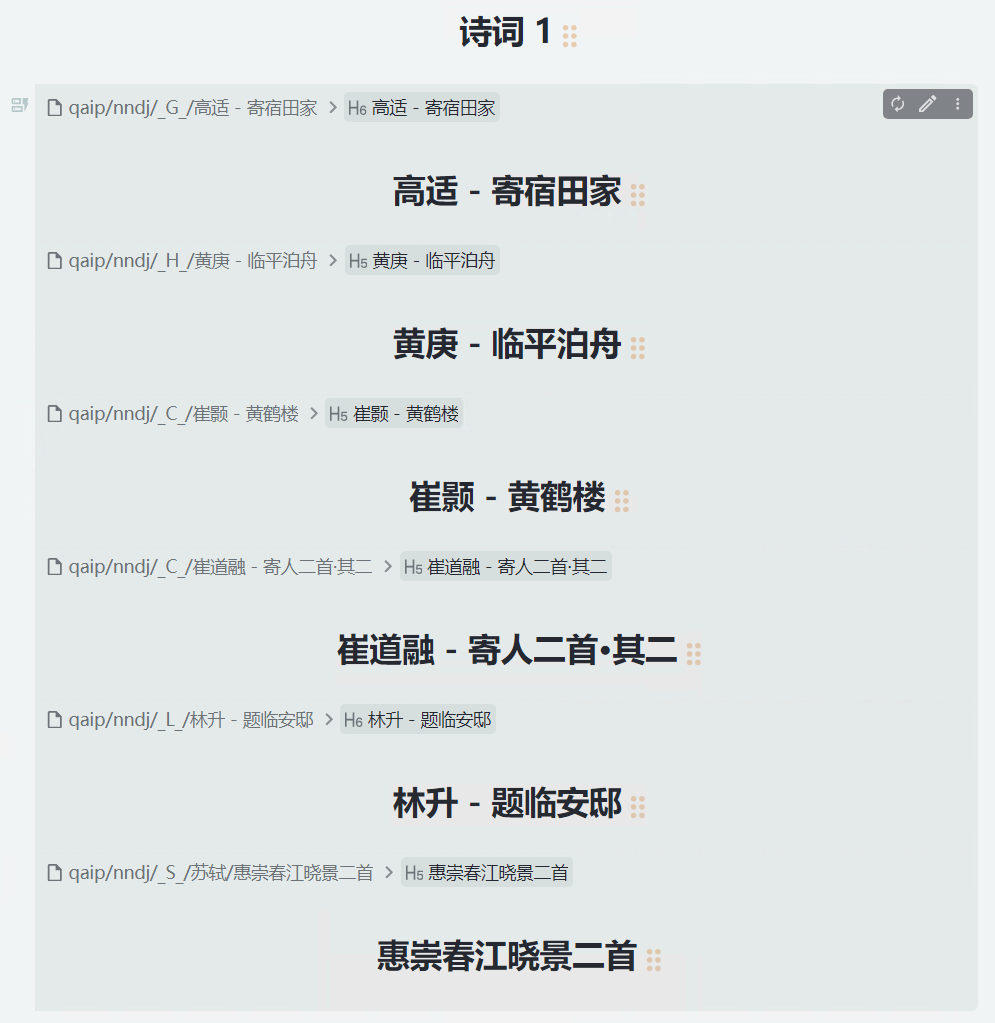Open the block icon left of the embed
Viewport: 995px width, 1023px height.
[x=19, y=105]
